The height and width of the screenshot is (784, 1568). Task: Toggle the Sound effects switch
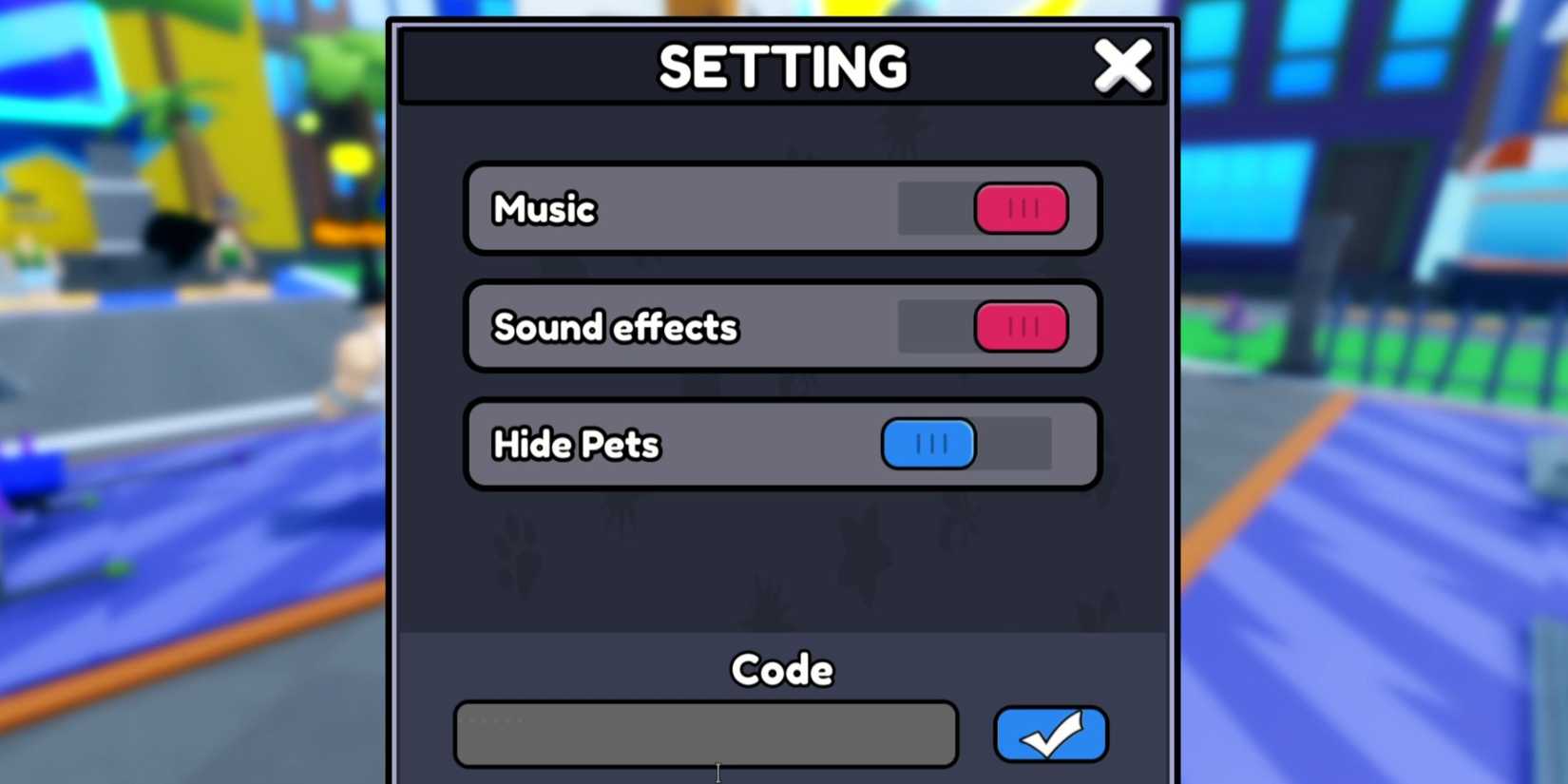pyautogui.click(x=984, y=327)
